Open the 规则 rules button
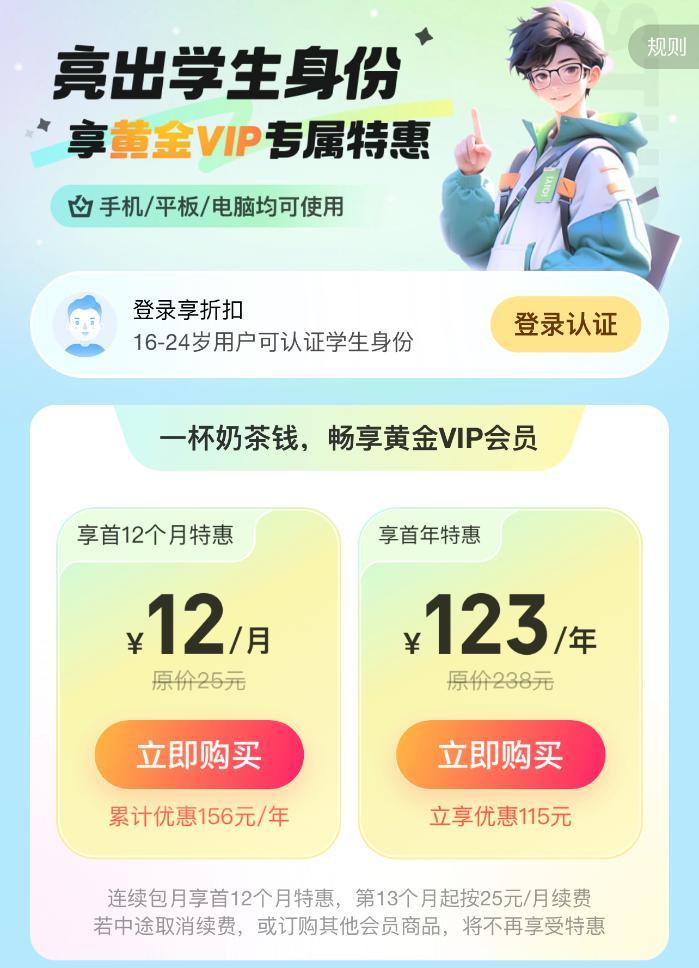This screenshot has width=699, height=968. tap(665, 47)
